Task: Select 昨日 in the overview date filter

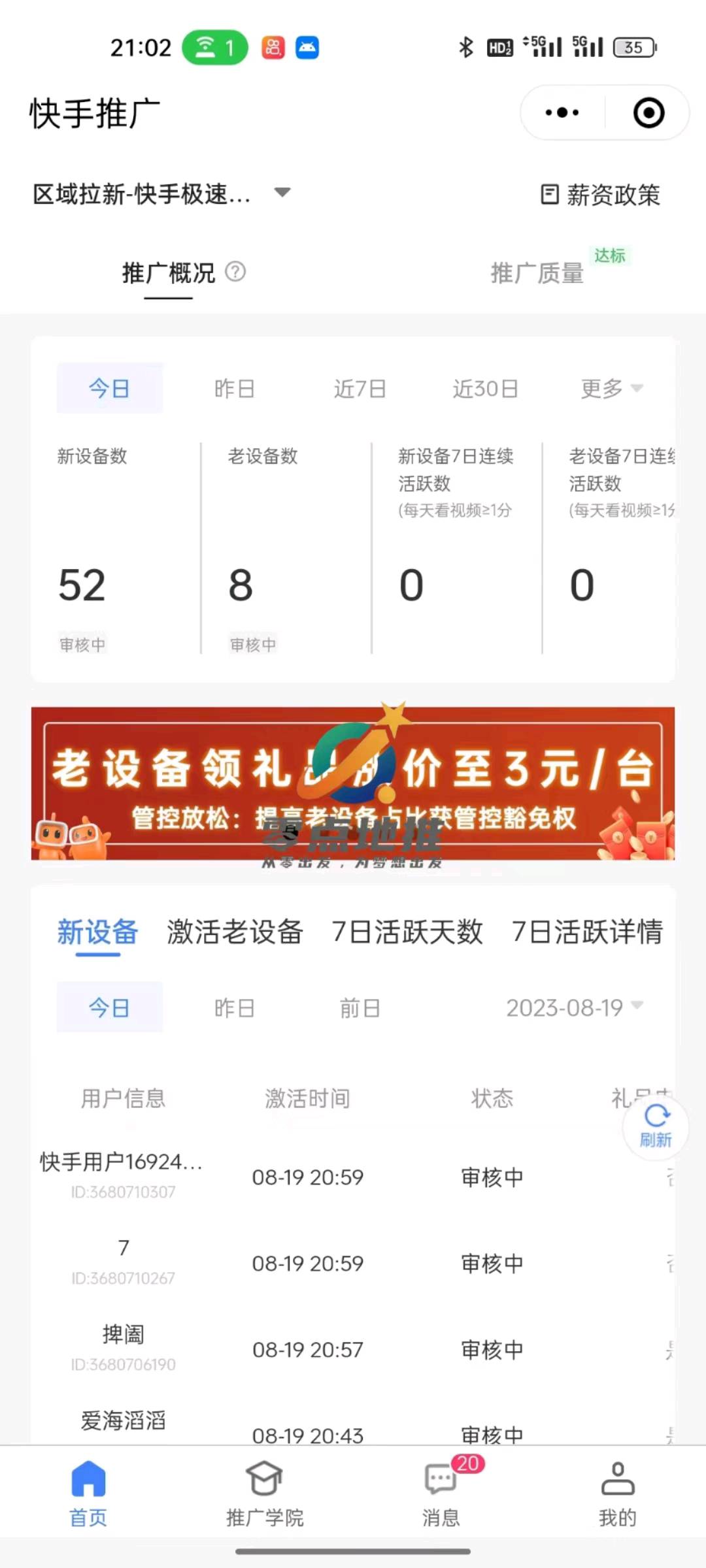Action: (x=234, y=389)
